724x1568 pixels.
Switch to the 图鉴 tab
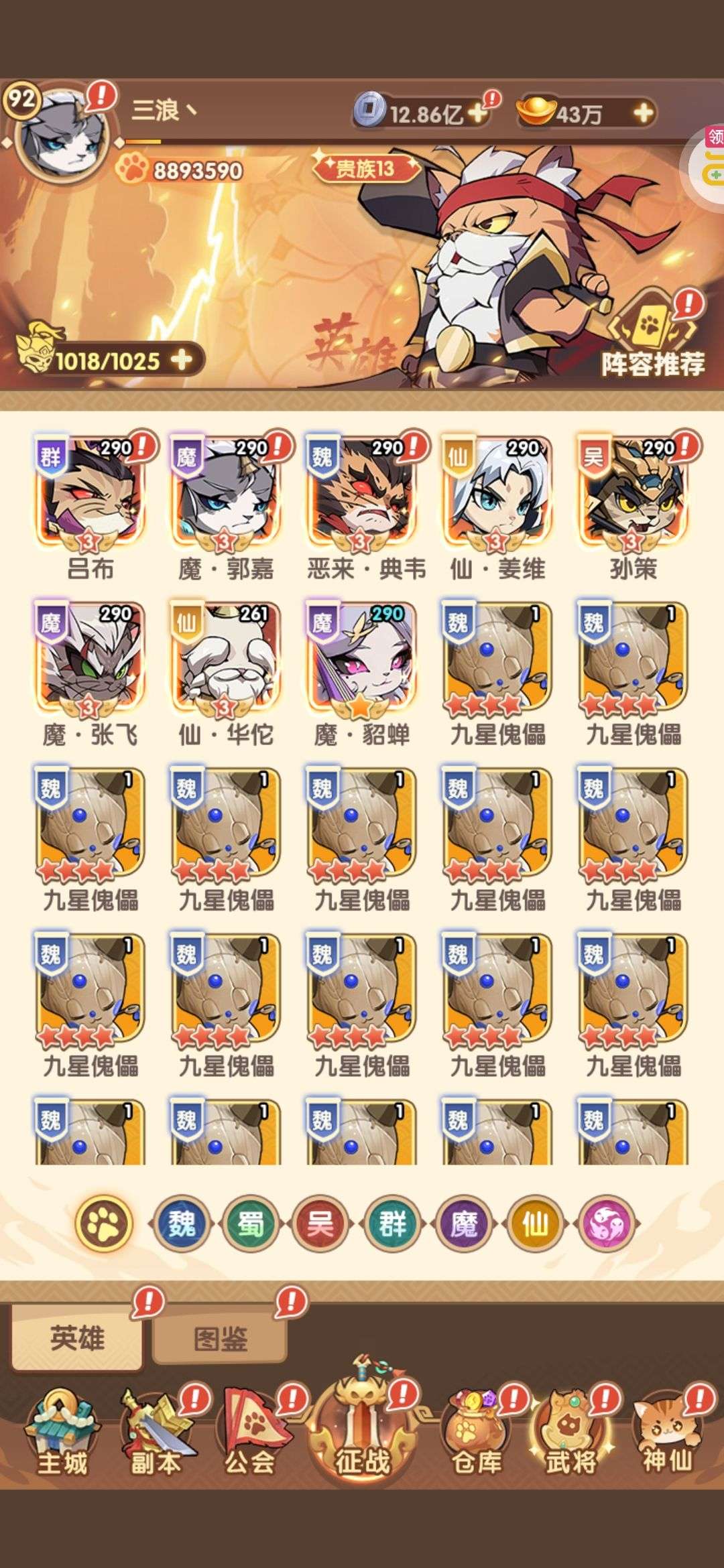pyautogui.click(x=220, y=1340)
